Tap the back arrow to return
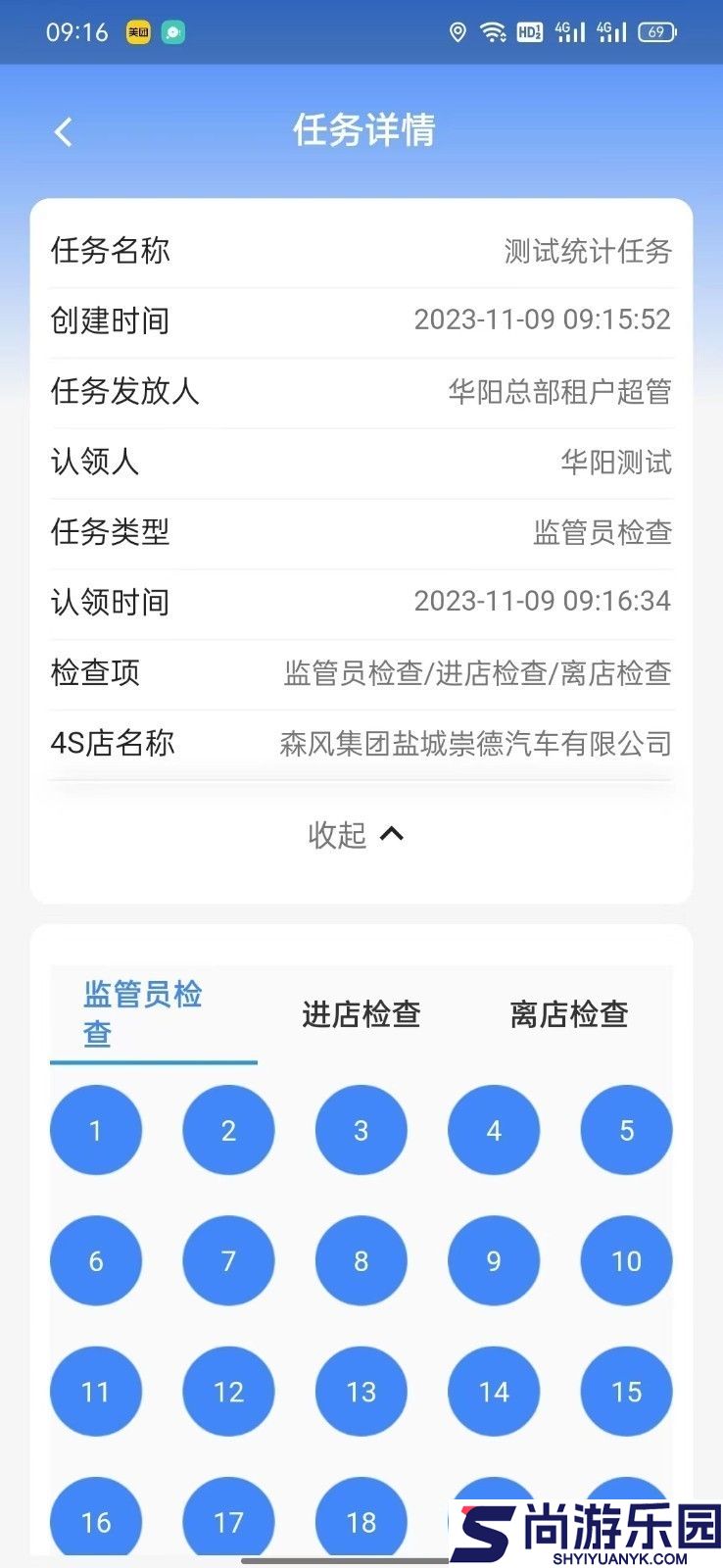The width and height of the screenshot is (723, 1568). (63, 130)
